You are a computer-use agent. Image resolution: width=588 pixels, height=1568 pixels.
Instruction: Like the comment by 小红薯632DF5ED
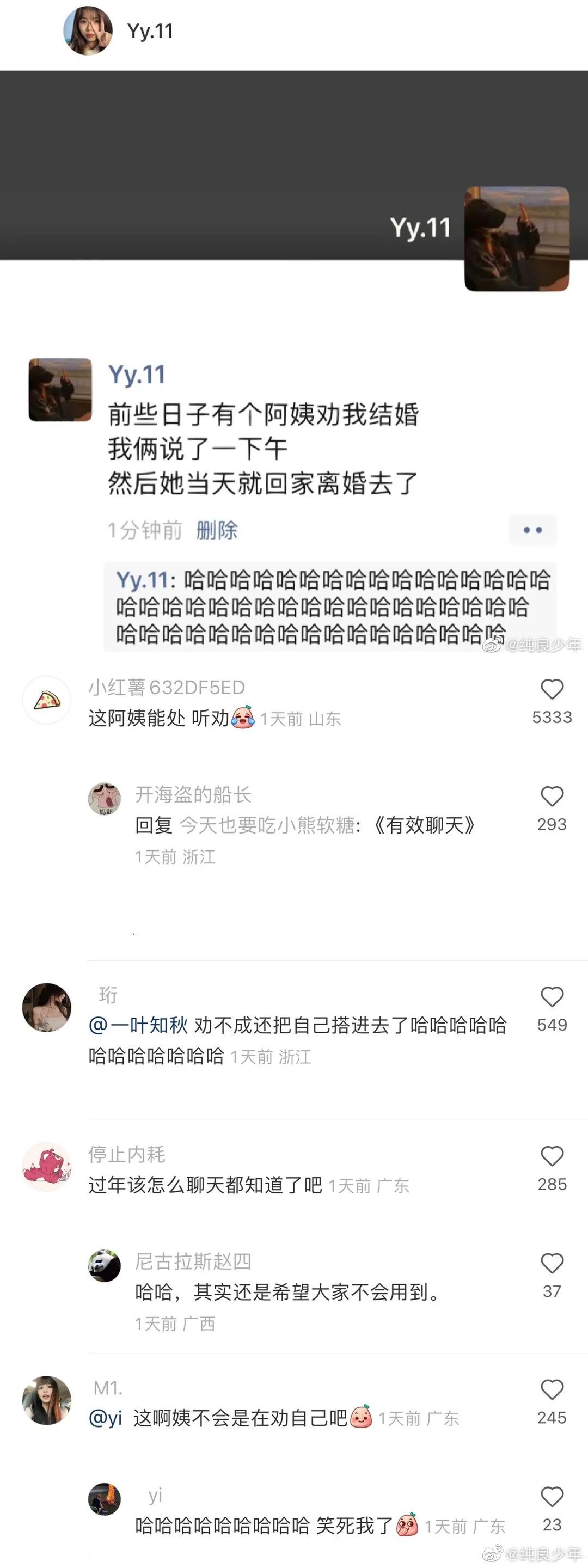pyautogui.click(x=552, y=690)
